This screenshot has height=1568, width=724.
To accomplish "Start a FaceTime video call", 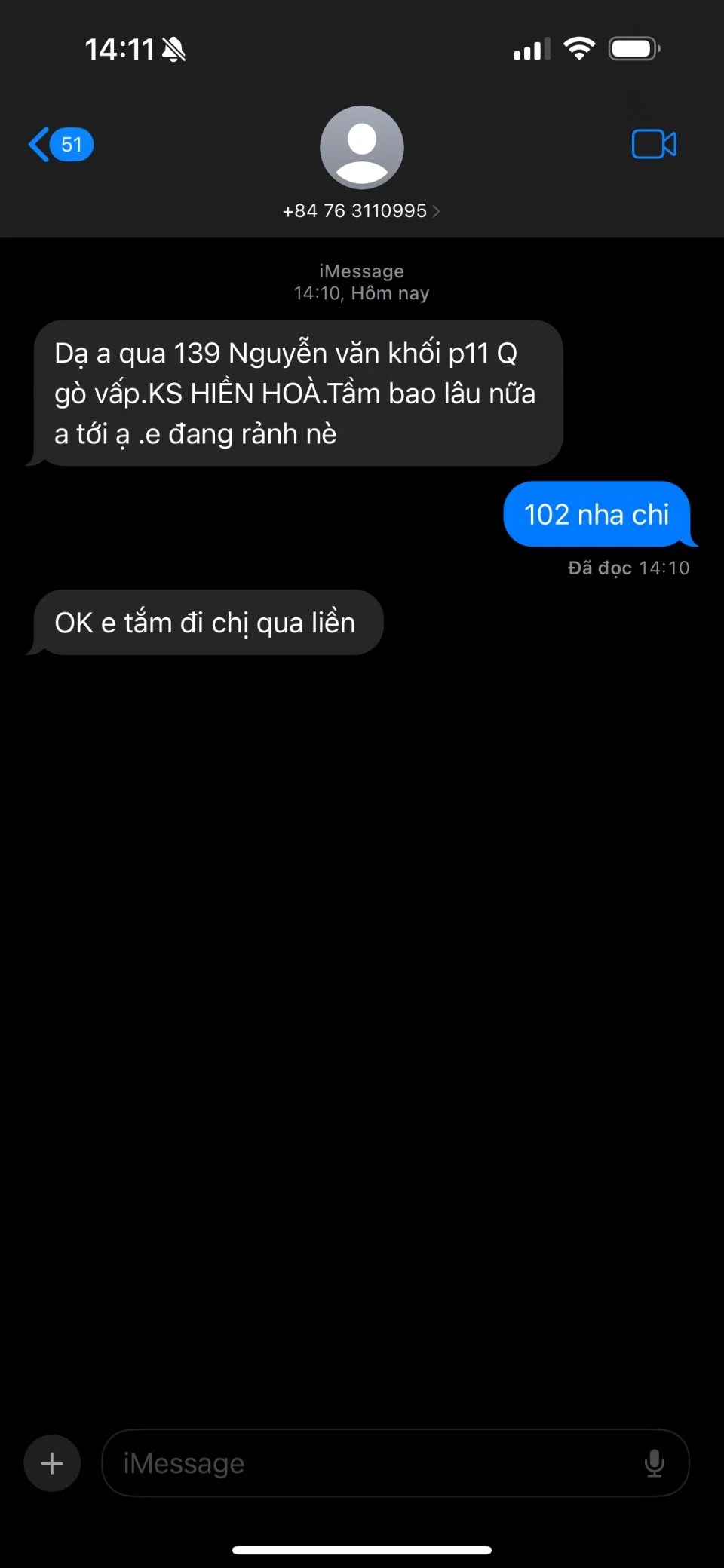I will (653, 144).
